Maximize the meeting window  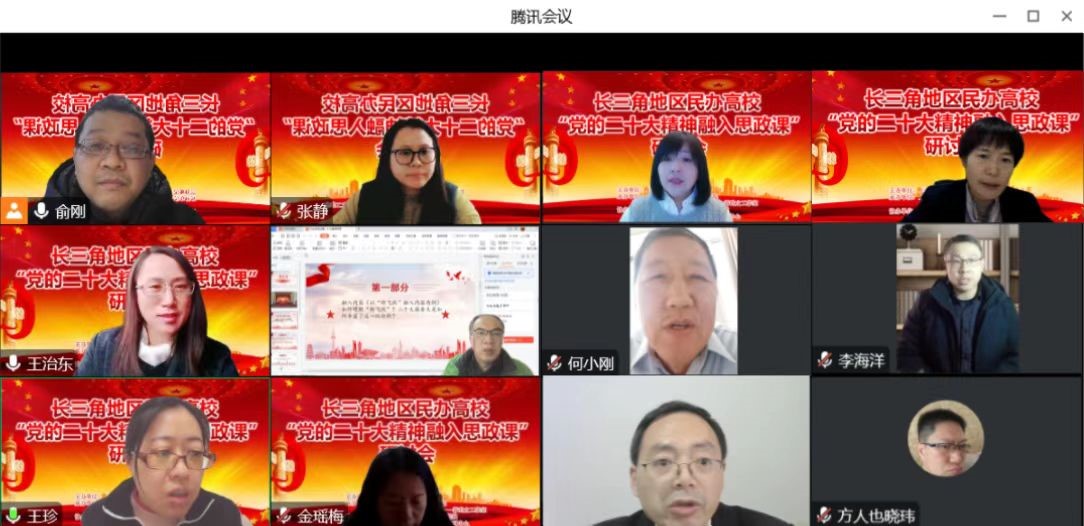pos(1033,16)
